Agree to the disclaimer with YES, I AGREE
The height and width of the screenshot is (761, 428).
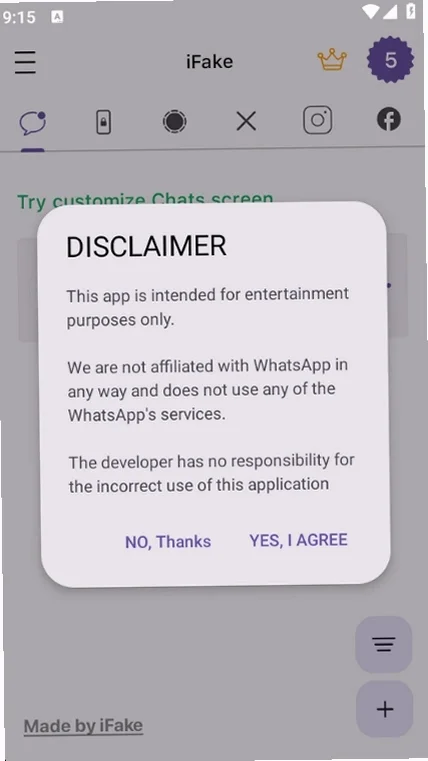click(x=298, y=540)
